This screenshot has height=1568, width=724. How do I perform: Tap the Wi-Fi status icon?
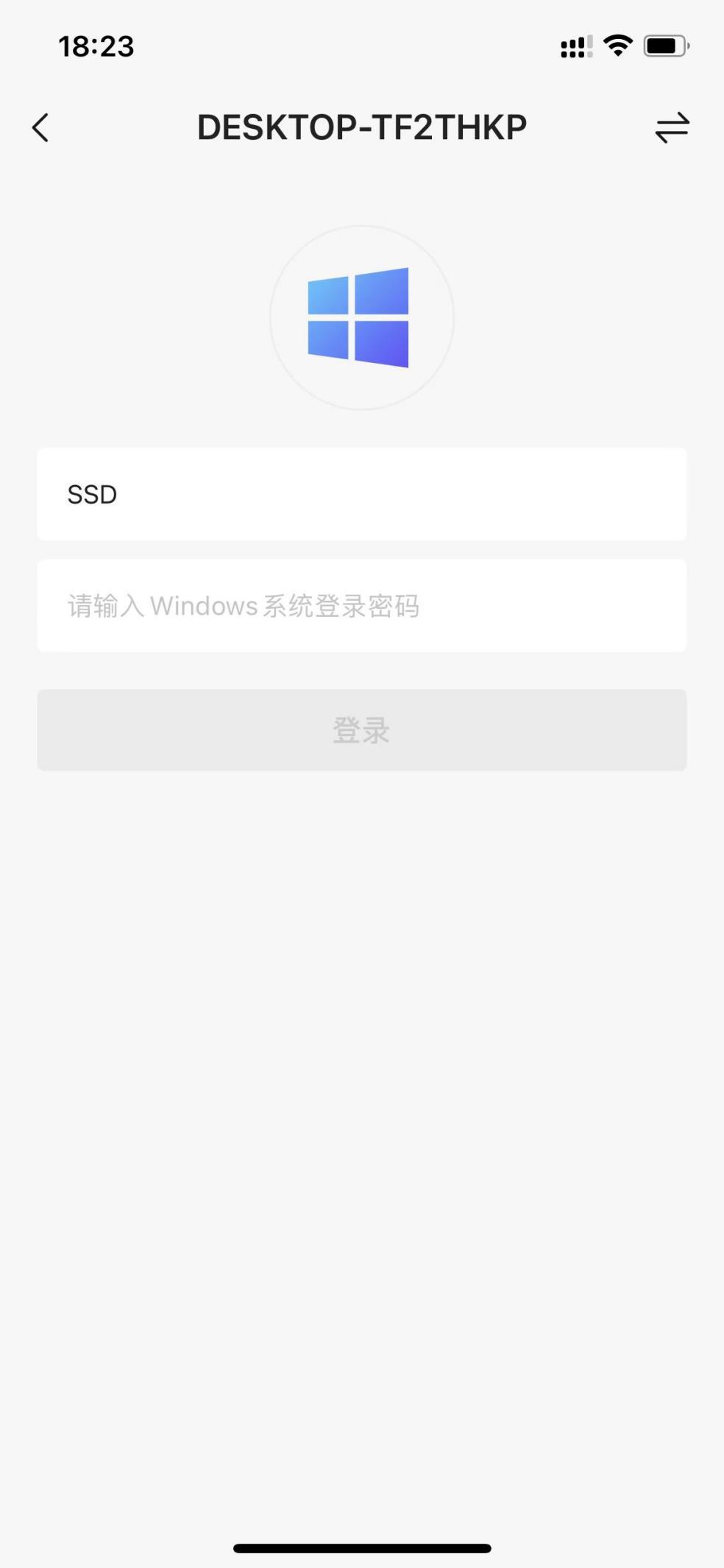pyautogui.click(x=617, y=46)
